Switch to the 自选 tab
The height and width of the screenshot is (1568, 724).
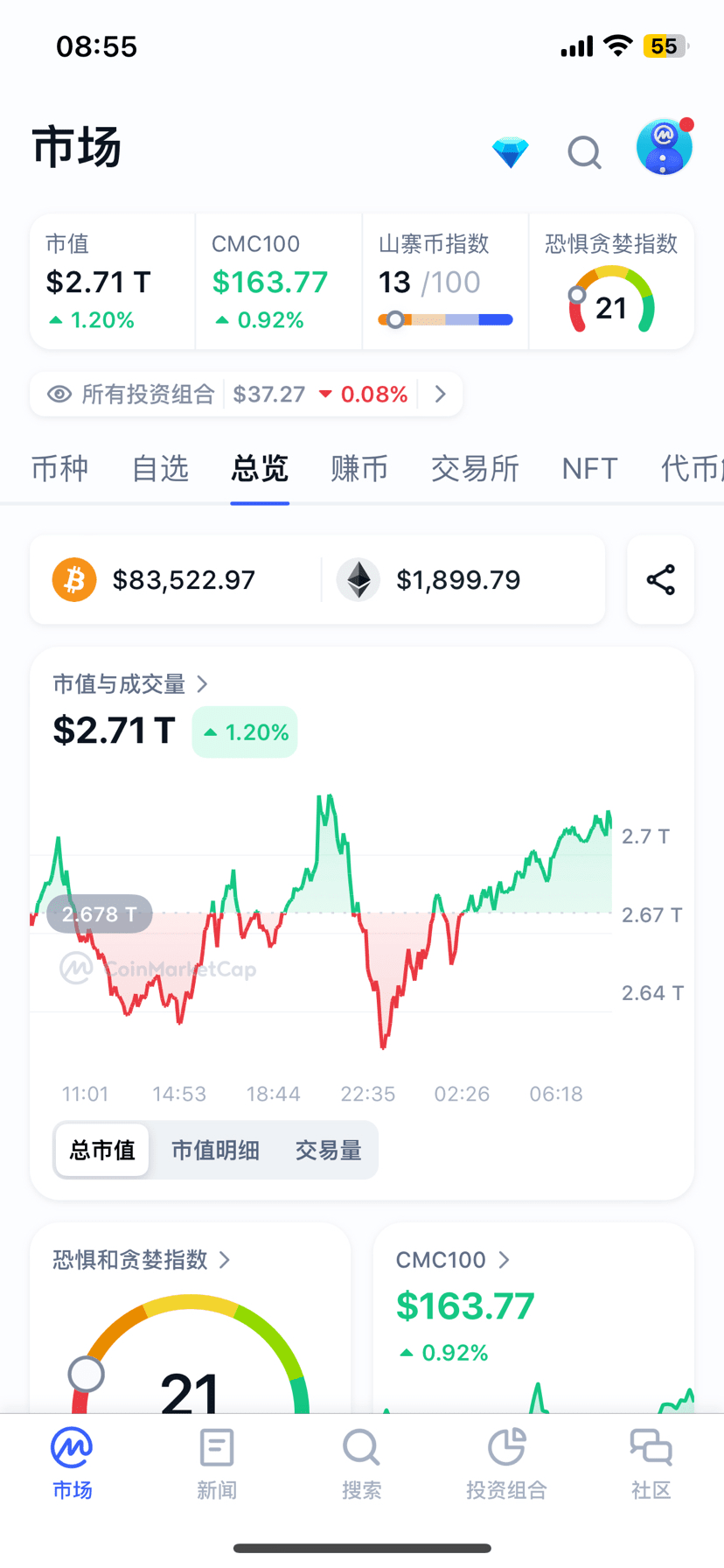click(x=160, y=469)
